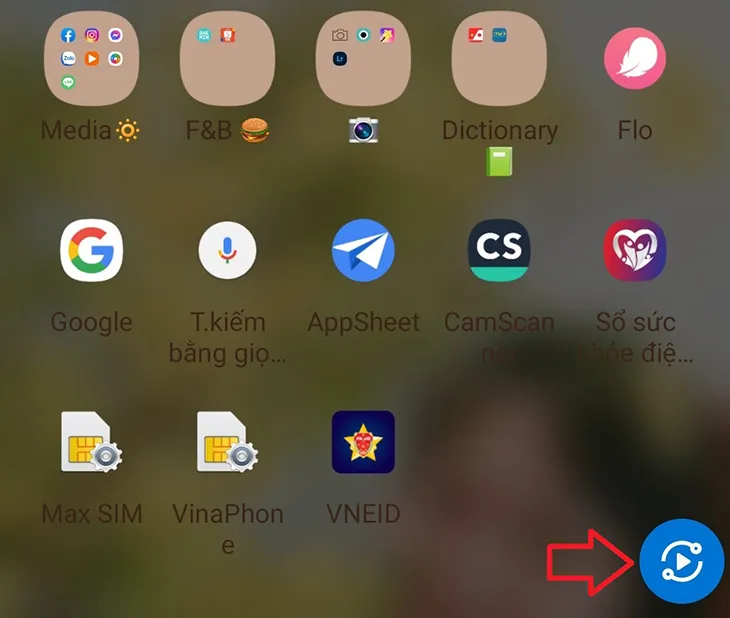This screenshot has width=730, height=618.
Task: Tap the blue floating play-sync button
Action: pyautogui.click(x=681, y=561)
